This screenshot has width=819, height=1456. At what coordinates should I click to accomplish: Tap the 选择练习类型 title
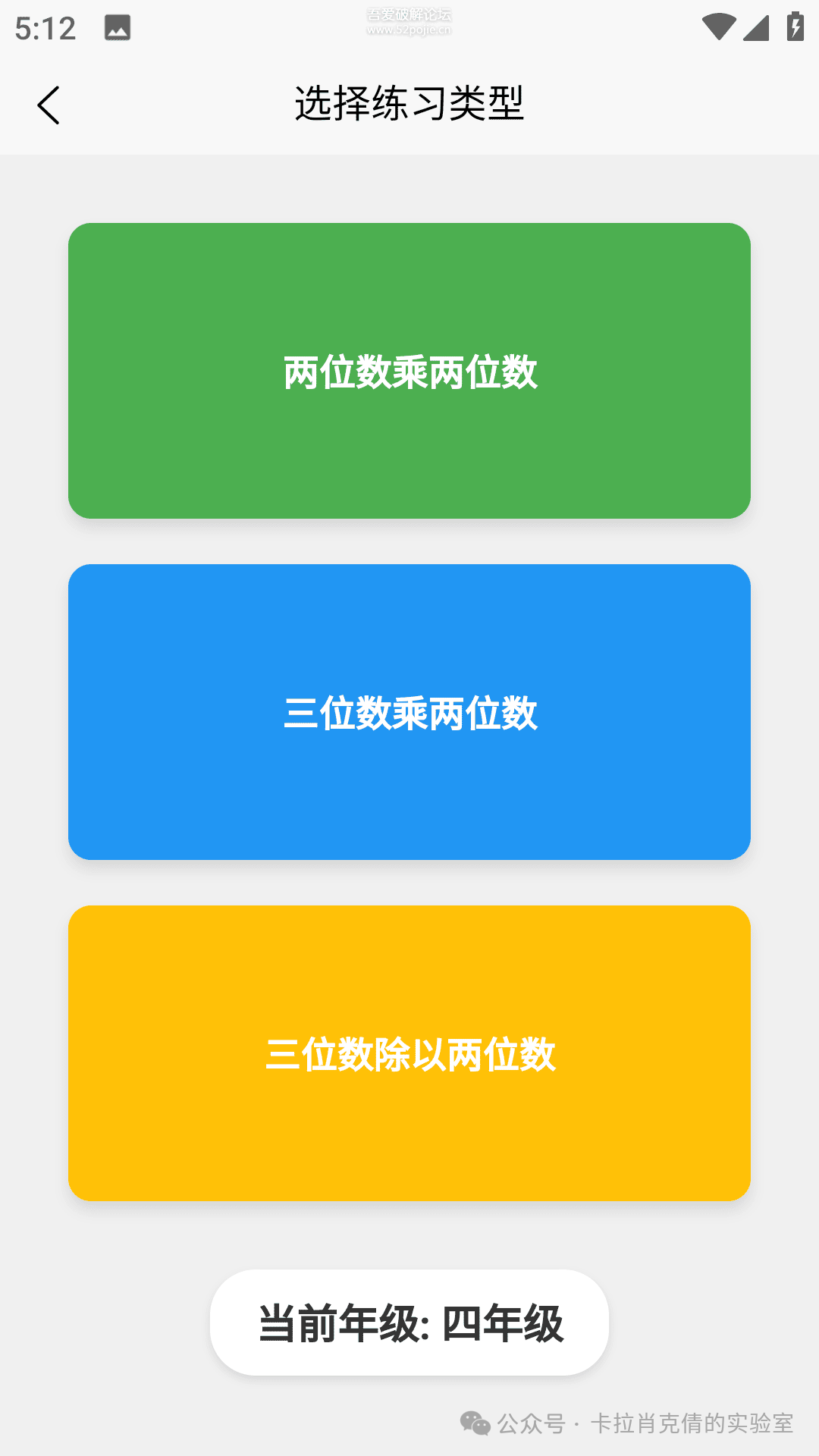[409, 102]
